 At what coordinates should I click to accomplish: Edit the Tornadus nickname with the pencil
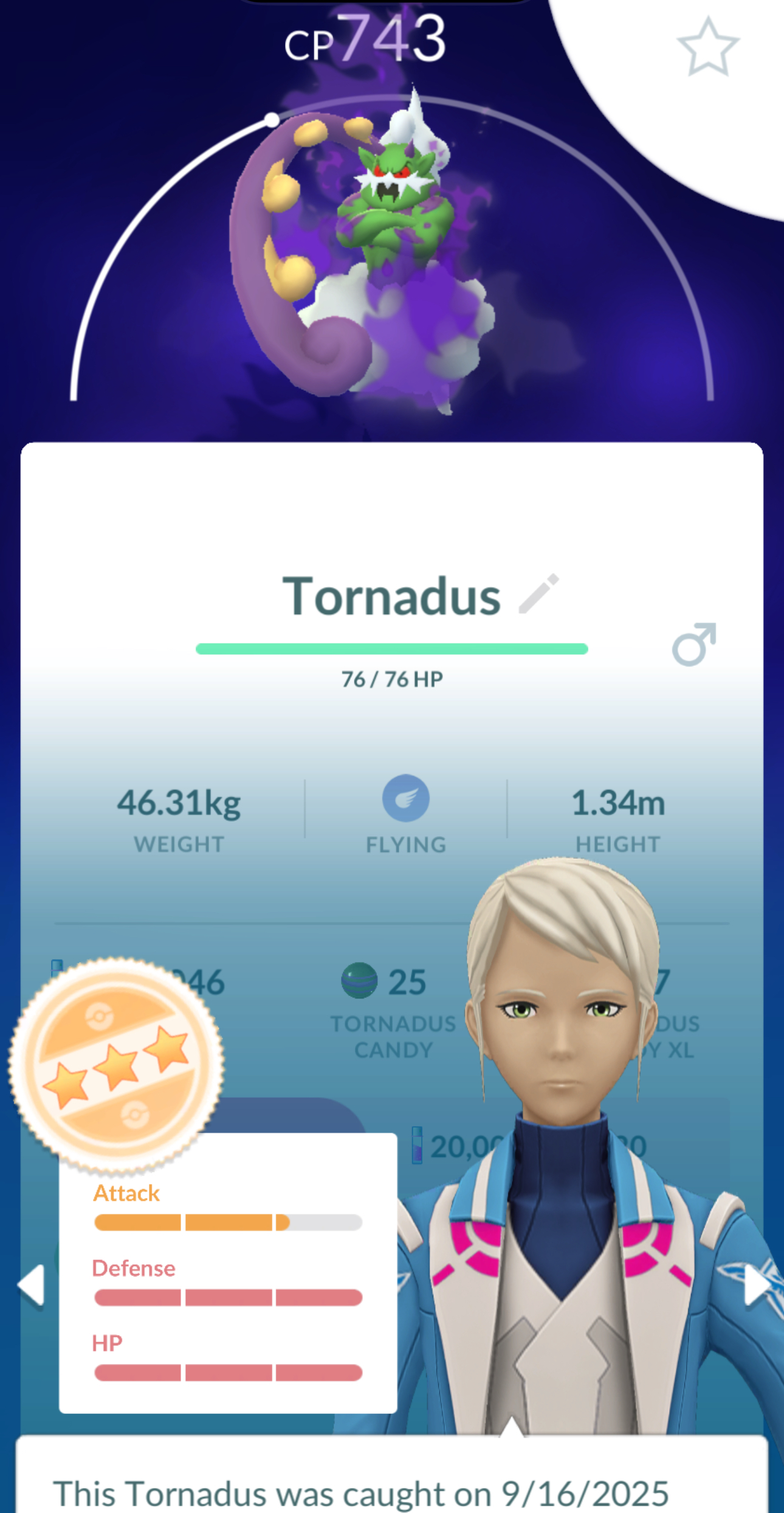(x=538, y=594)
